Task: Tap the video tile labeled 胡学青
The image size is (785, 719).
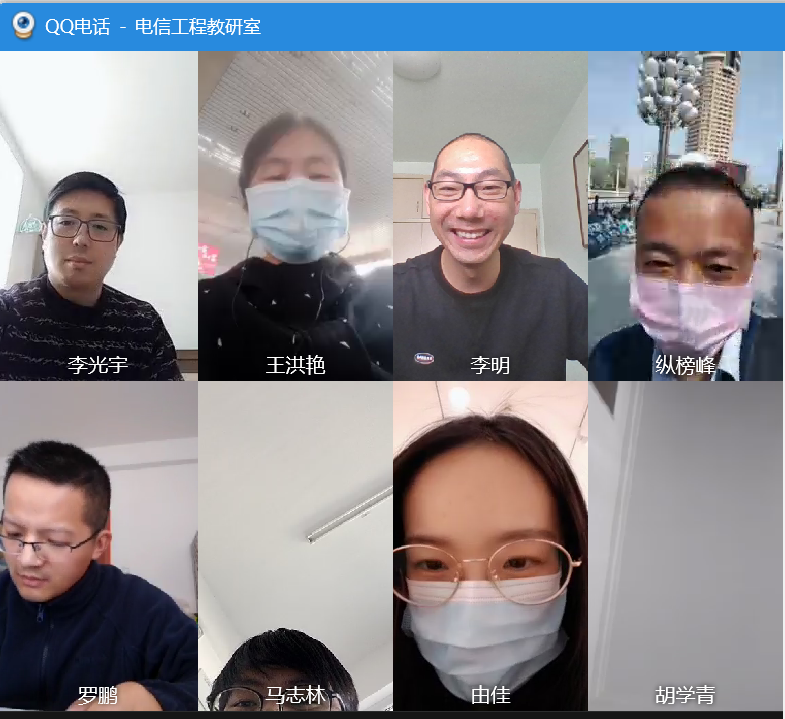Action: tap(685, 545)
